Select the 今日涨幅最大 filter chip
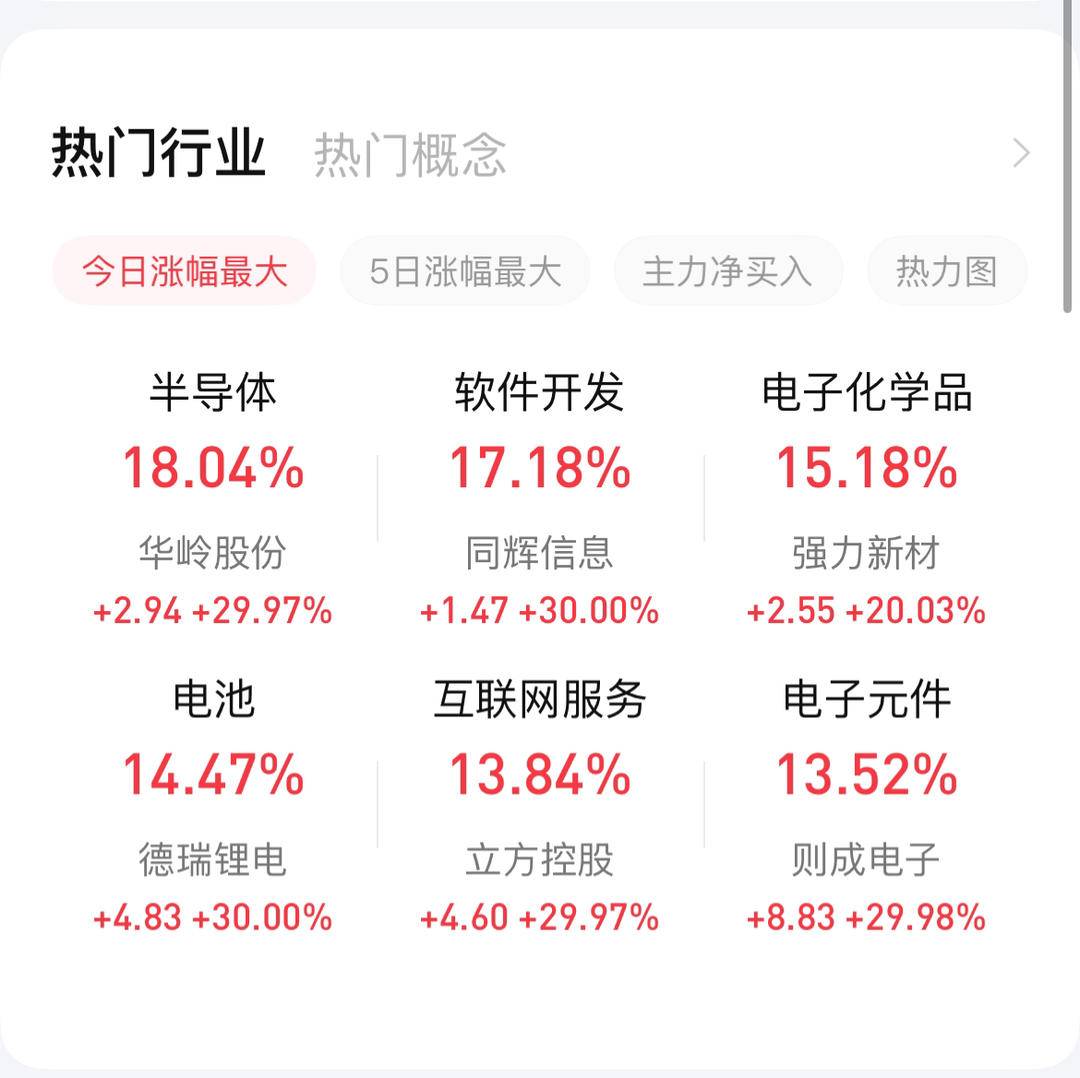 click(x=184, y=271)
